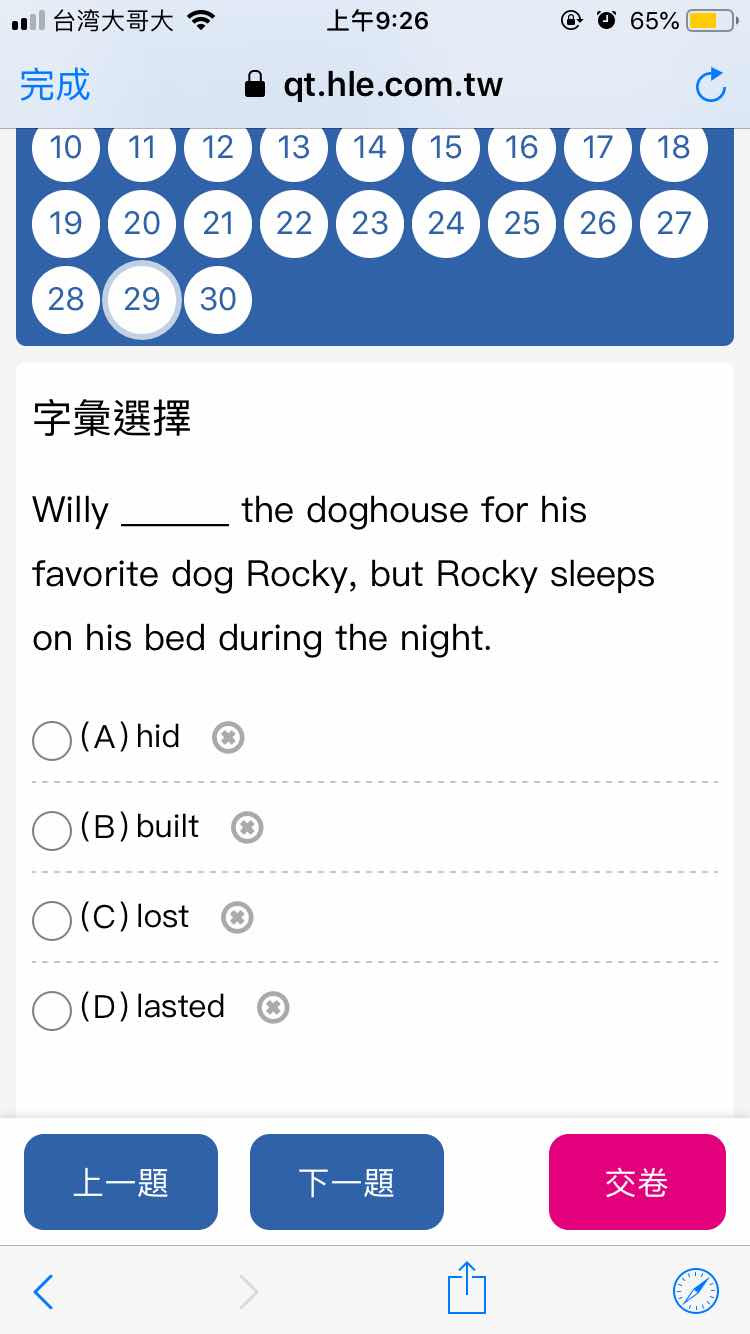Reload the page with the refresh icon
Screen dimensions: 750x1334
(710, 86)
